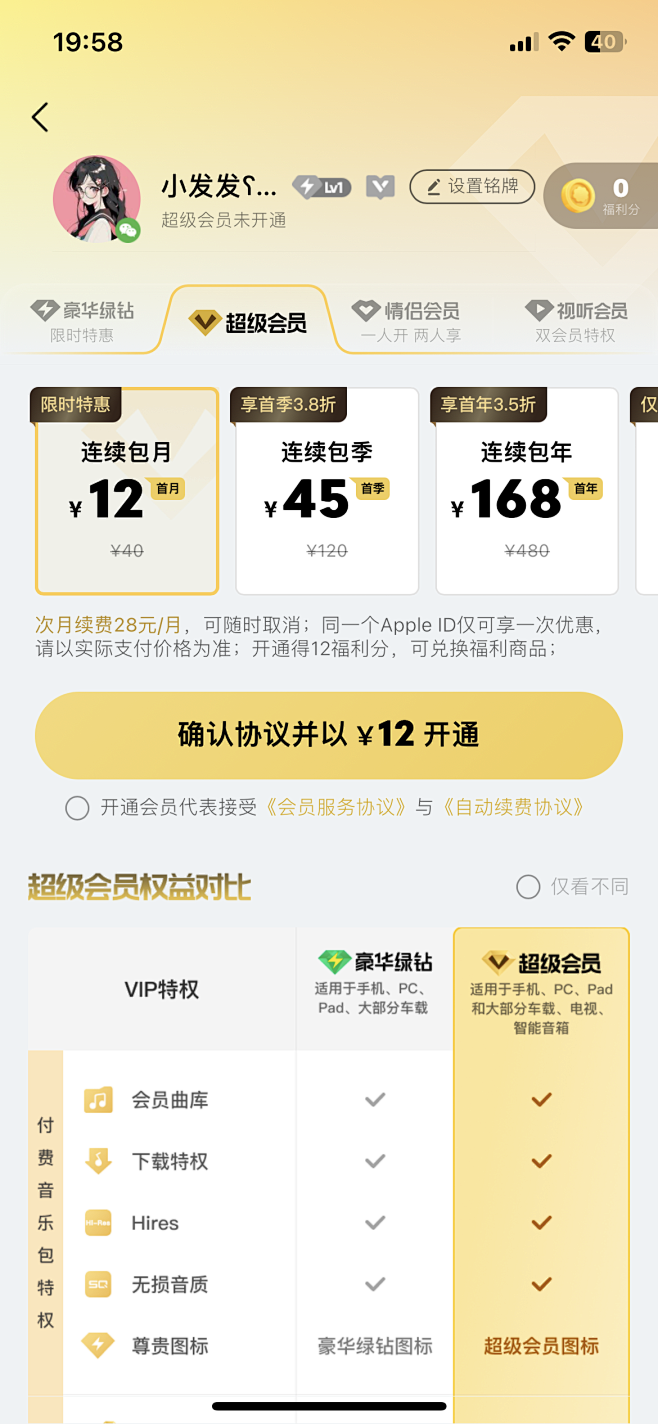Go back using the top-left arrow
The width and height of the screenshot is (658, 1424).
(x=40, y=117)
